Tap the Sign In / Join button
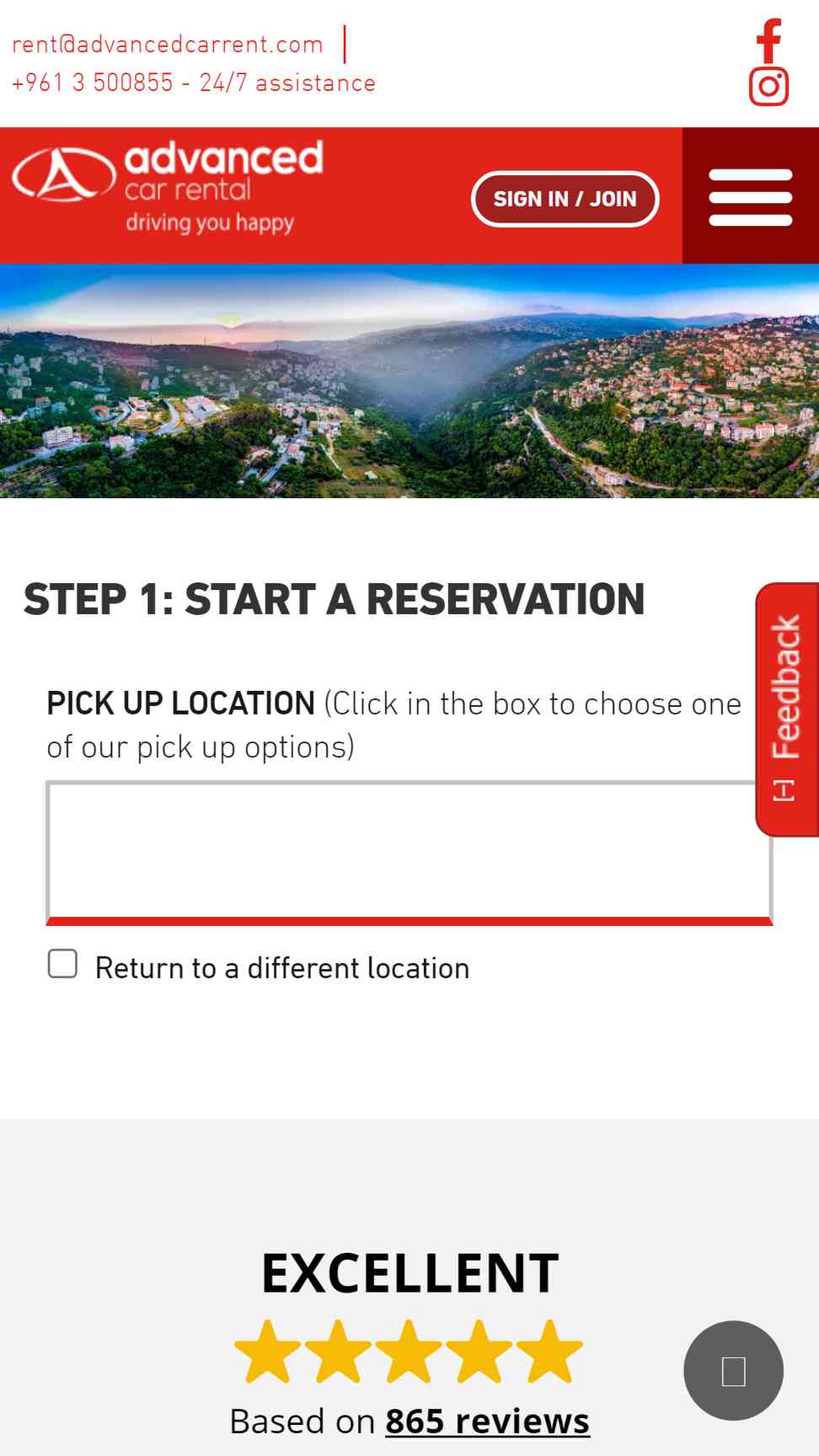The width and height of the screenshot is (819, 1456). [565, 199]
